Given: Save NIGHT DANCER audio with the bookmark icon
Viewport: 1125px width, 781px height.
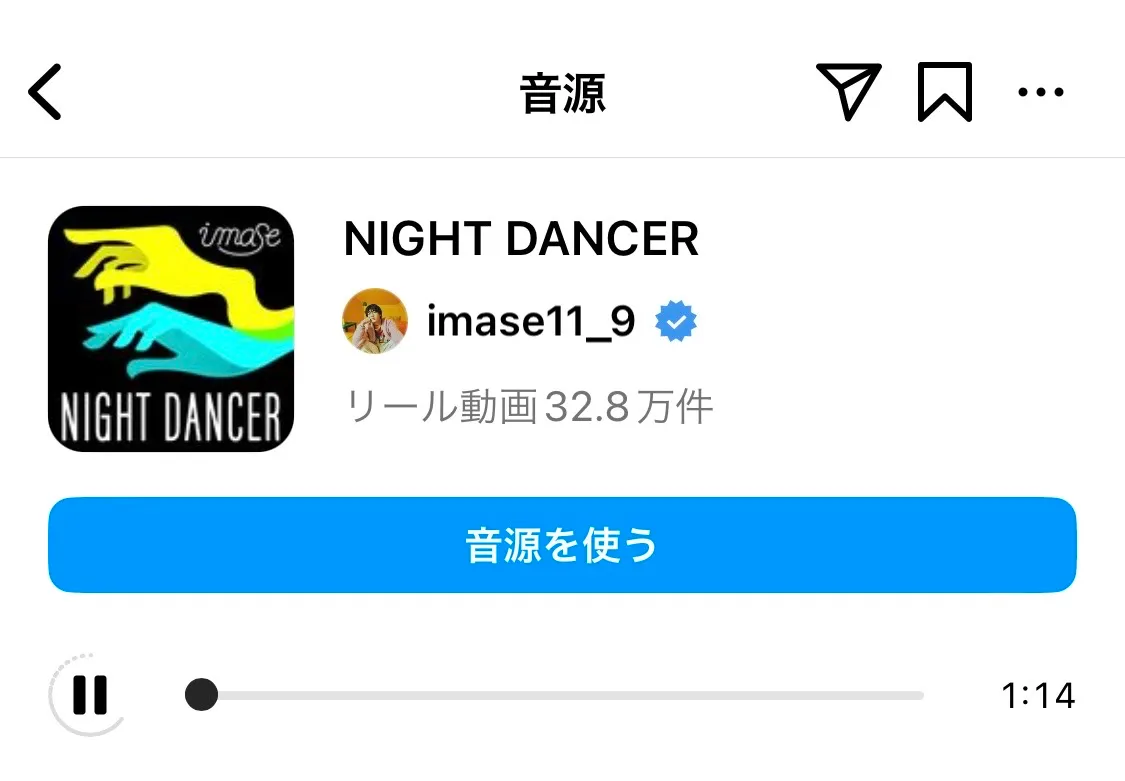Looking at the screenshot, I should tap(944, 92).
